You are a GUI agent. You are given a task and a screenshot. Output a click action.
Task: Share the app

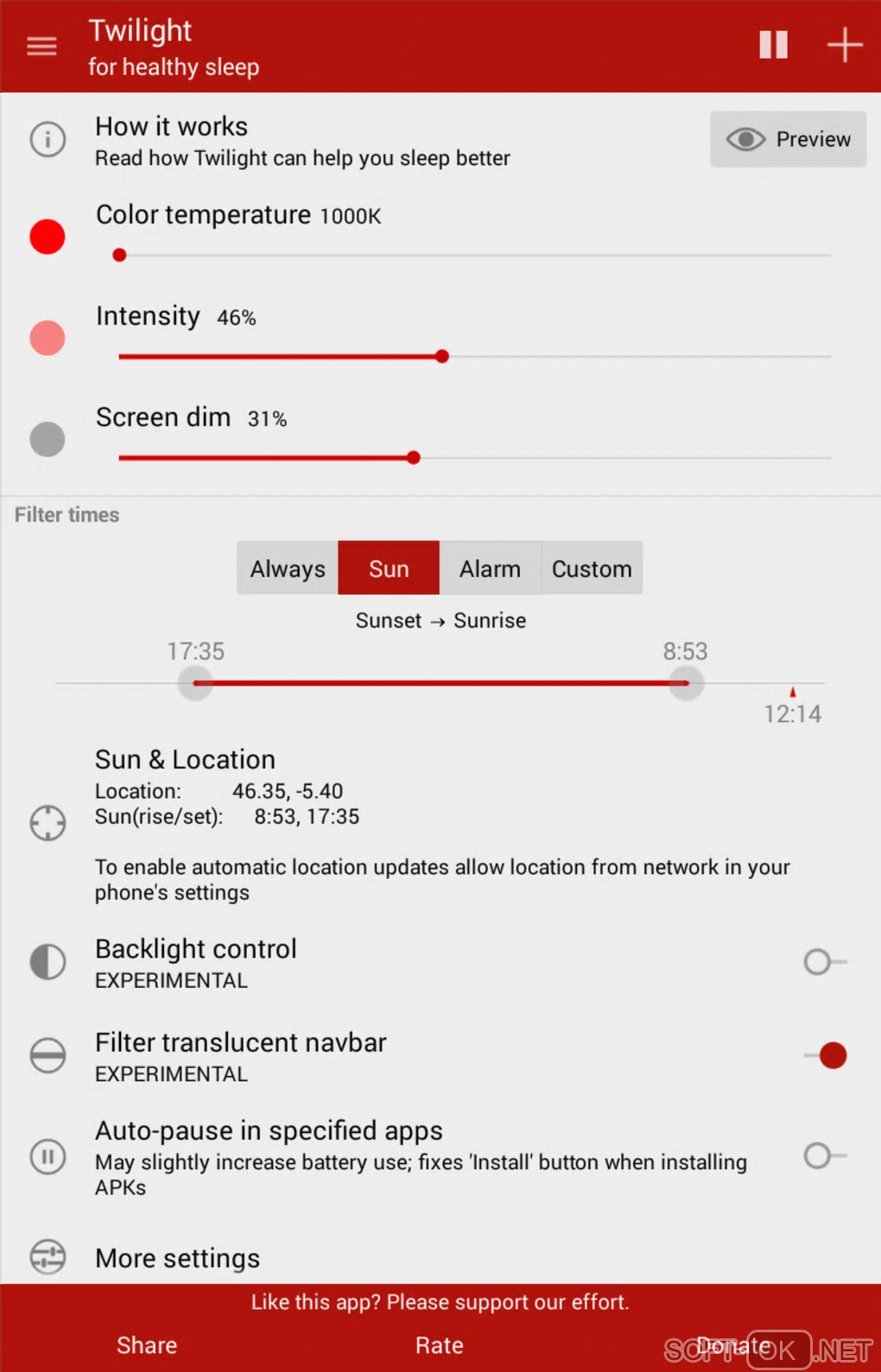coord(147,1345)
